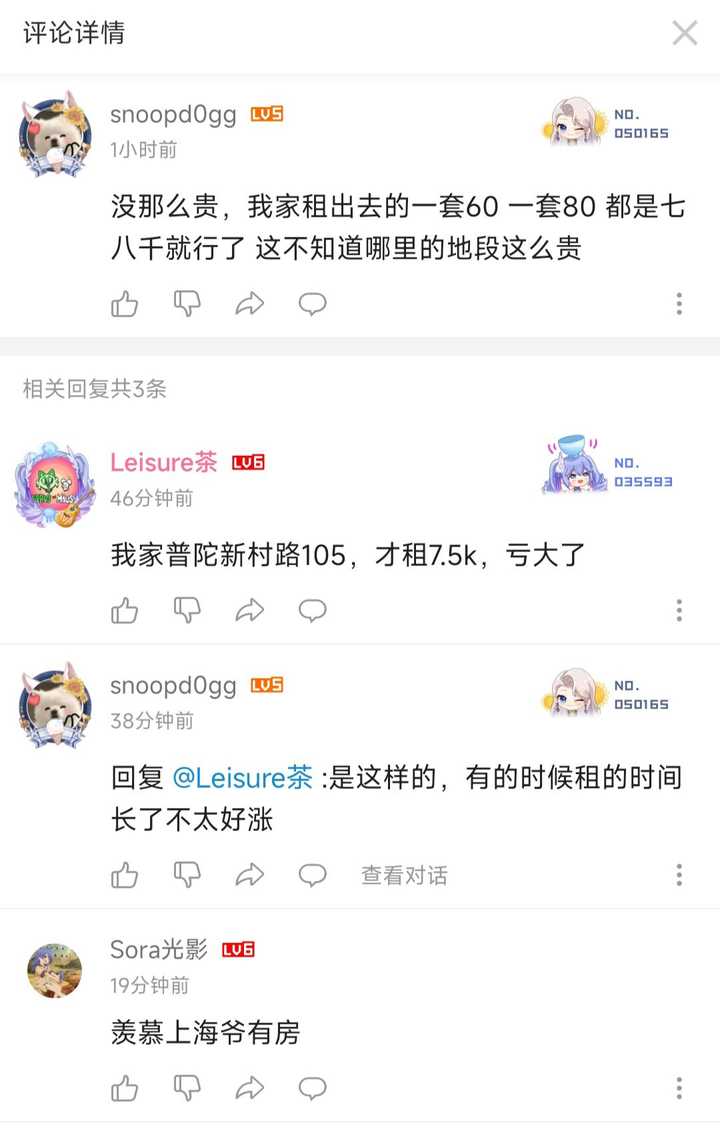Tap the @Leisure茶 mention link

click(242, 777)
